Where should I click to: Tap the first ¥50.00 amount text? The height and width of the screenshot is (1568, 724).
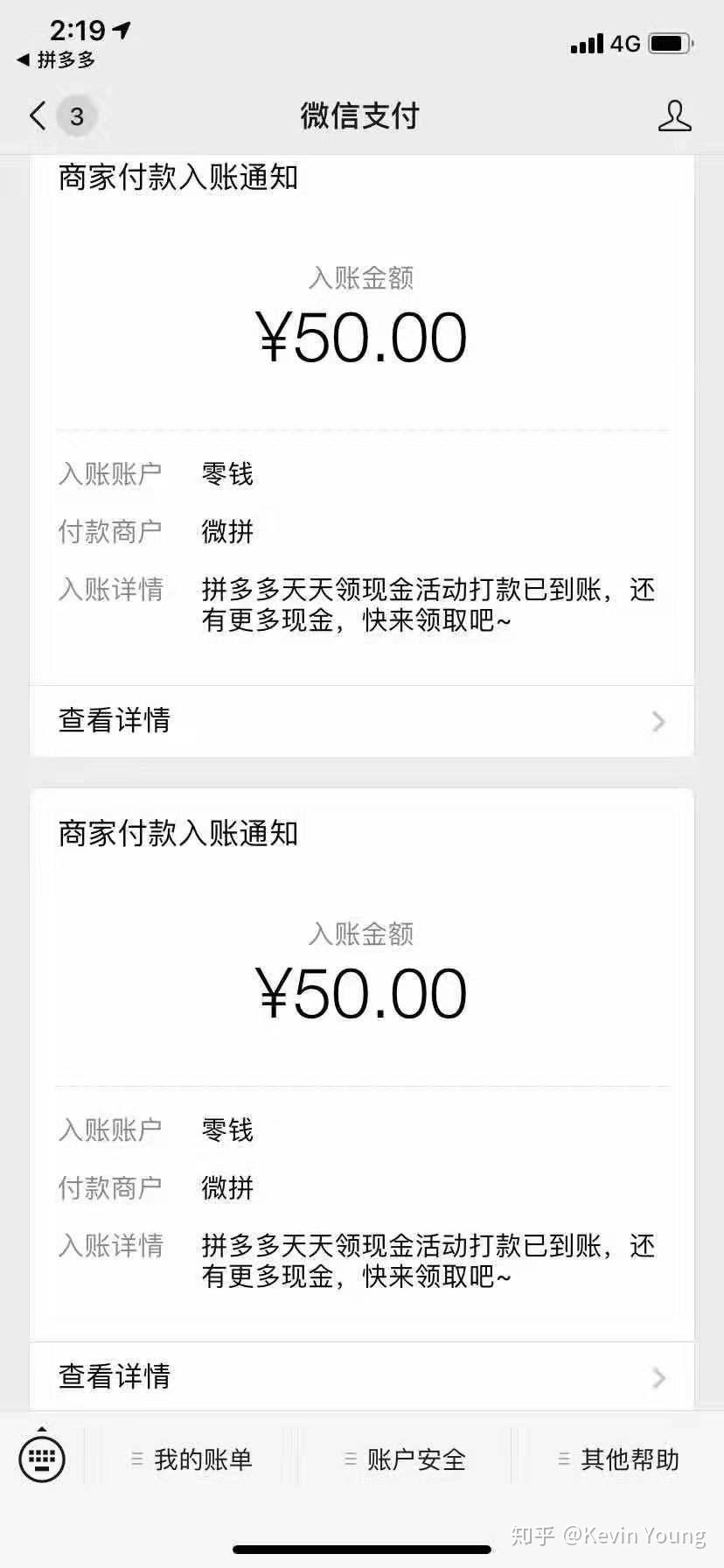[x=362, y=336]
